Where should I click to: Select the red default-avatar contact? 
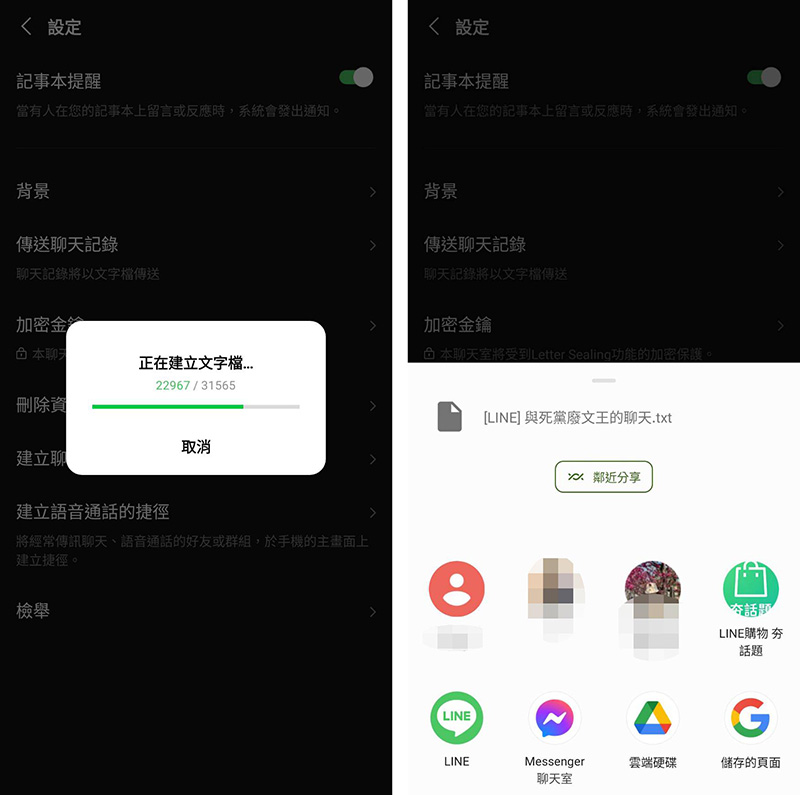click(x=456, y=589)
